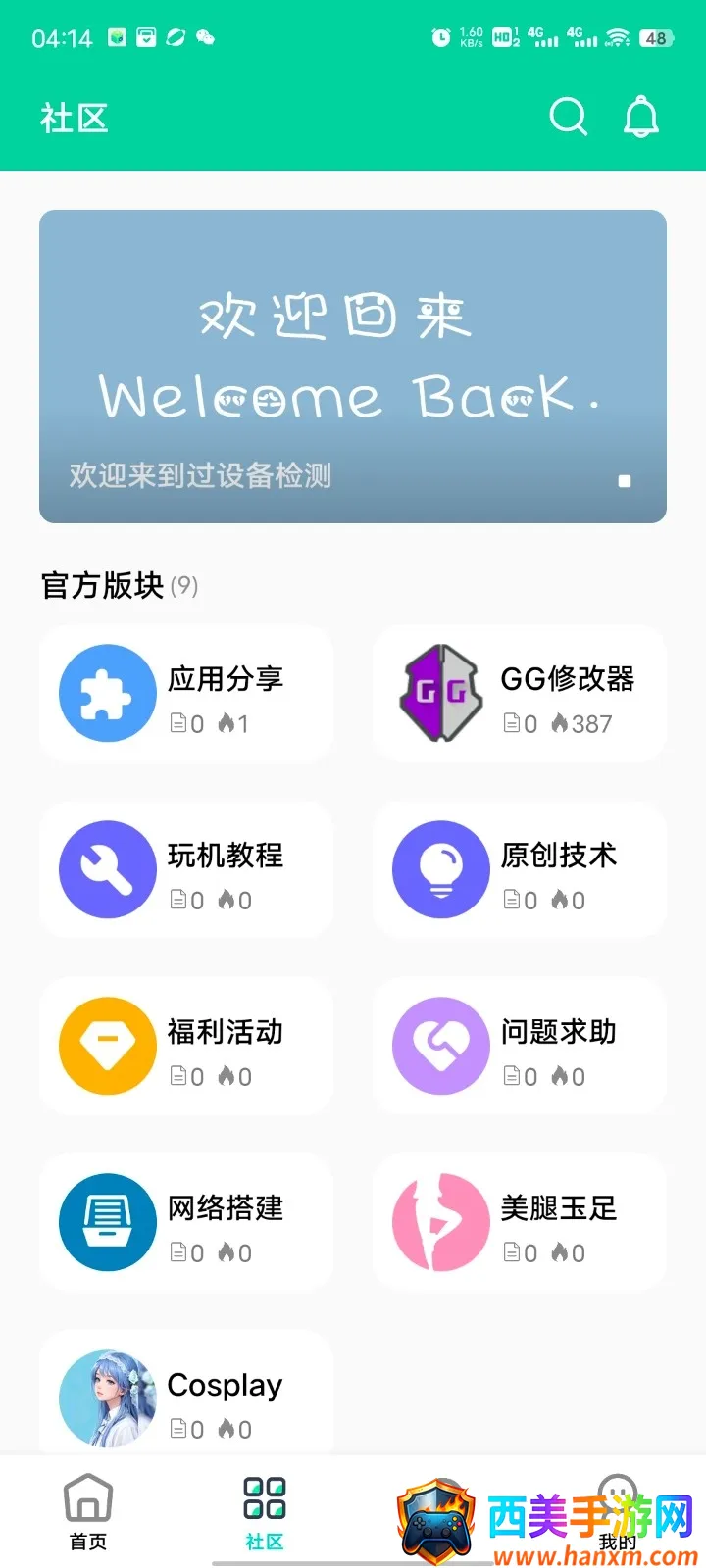The width and height of the screenshot is (706, 1568).
Task: Open the 应用分享 board
Action: pos(186,694)
